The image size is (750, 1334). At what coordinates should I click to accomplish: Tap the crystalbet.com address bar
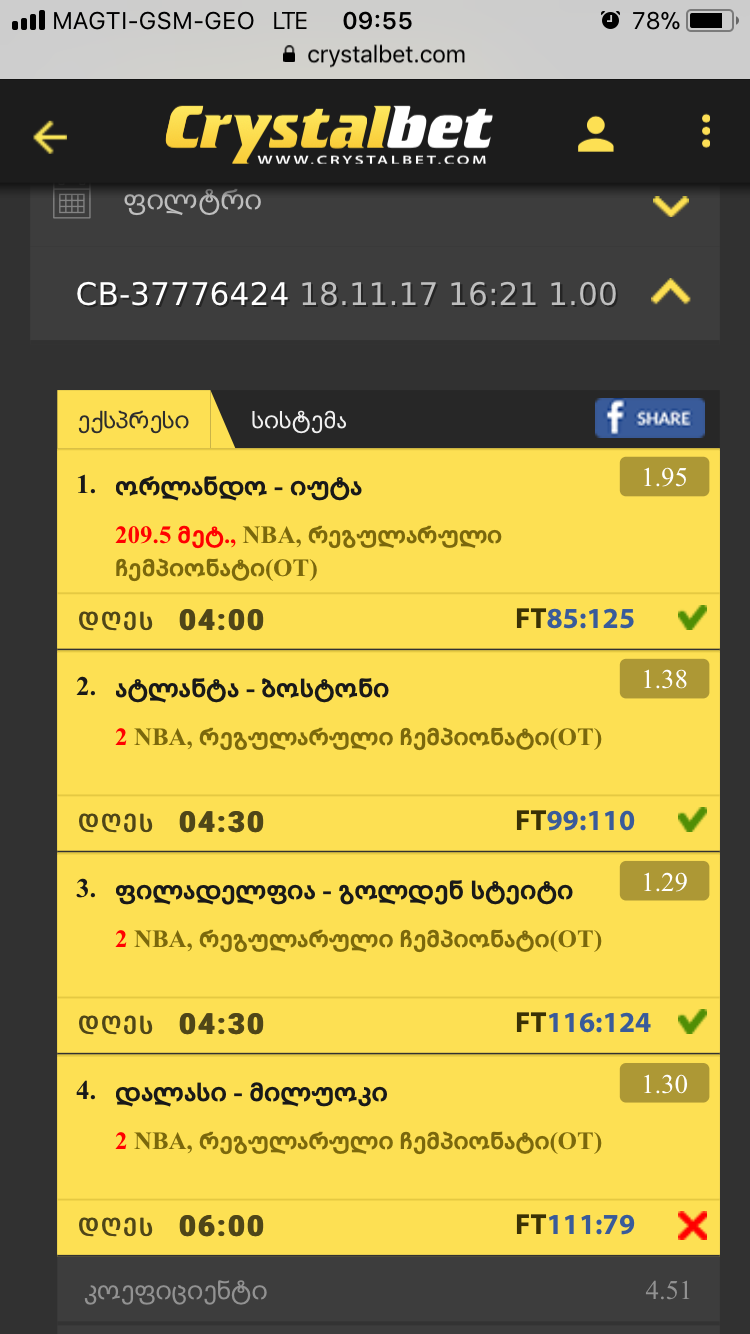(375, 55)
